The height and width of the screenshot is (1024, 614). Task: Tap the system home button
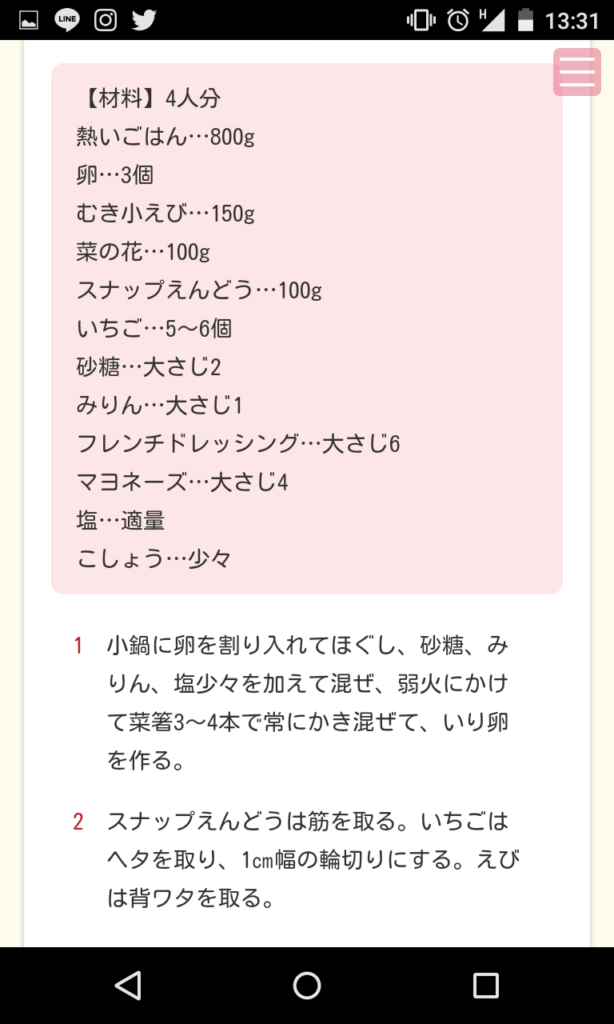point(306,985)
